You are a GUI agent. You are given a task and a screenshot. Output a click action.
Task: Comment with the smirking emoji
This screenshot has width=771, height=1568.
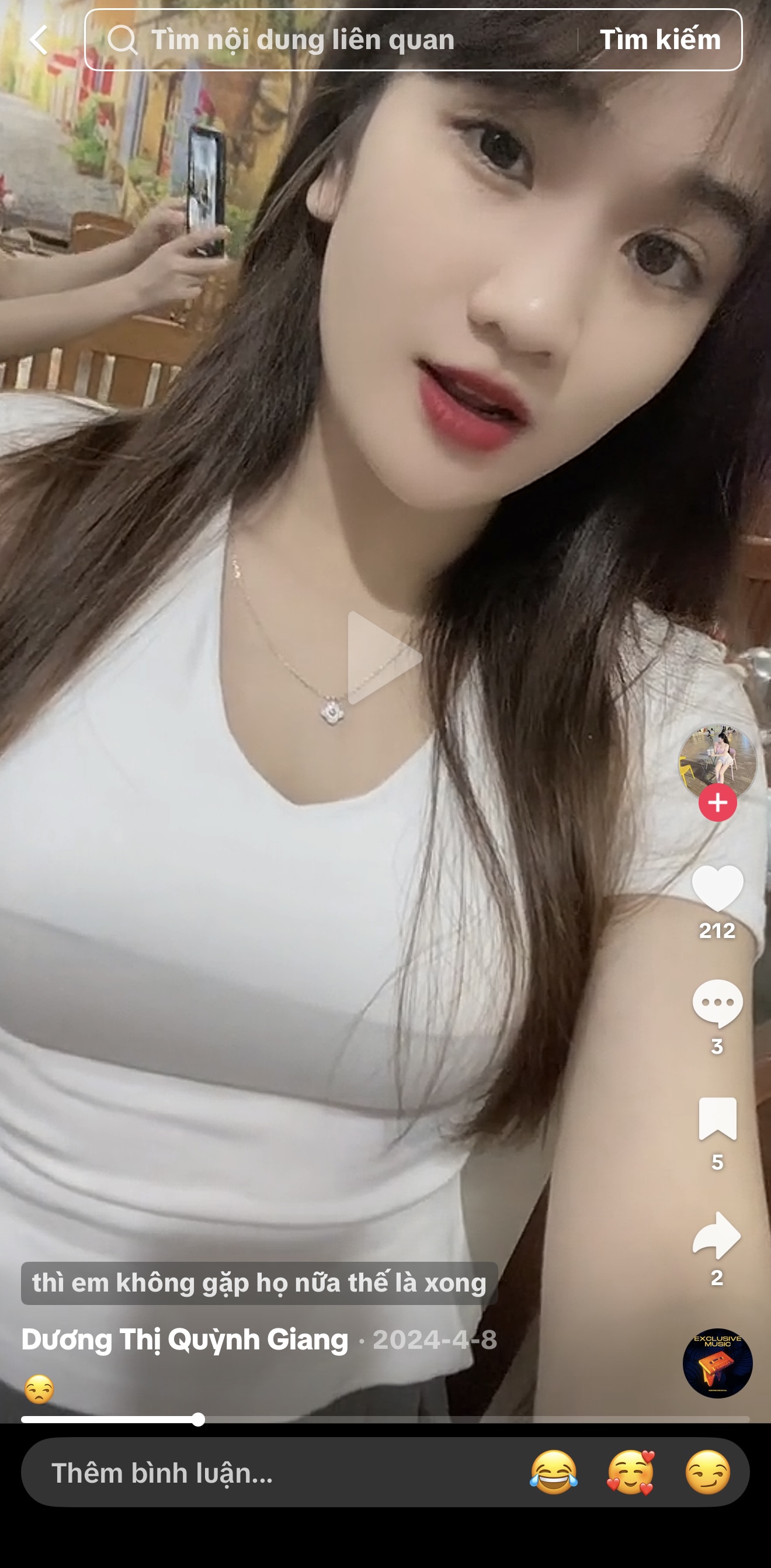click(708, 1472)
